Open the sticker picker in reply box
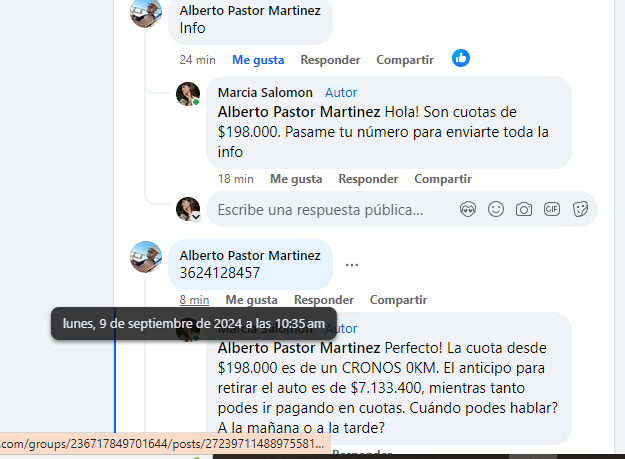This screenshot has width=625, height=459. (x=580, y=210)
